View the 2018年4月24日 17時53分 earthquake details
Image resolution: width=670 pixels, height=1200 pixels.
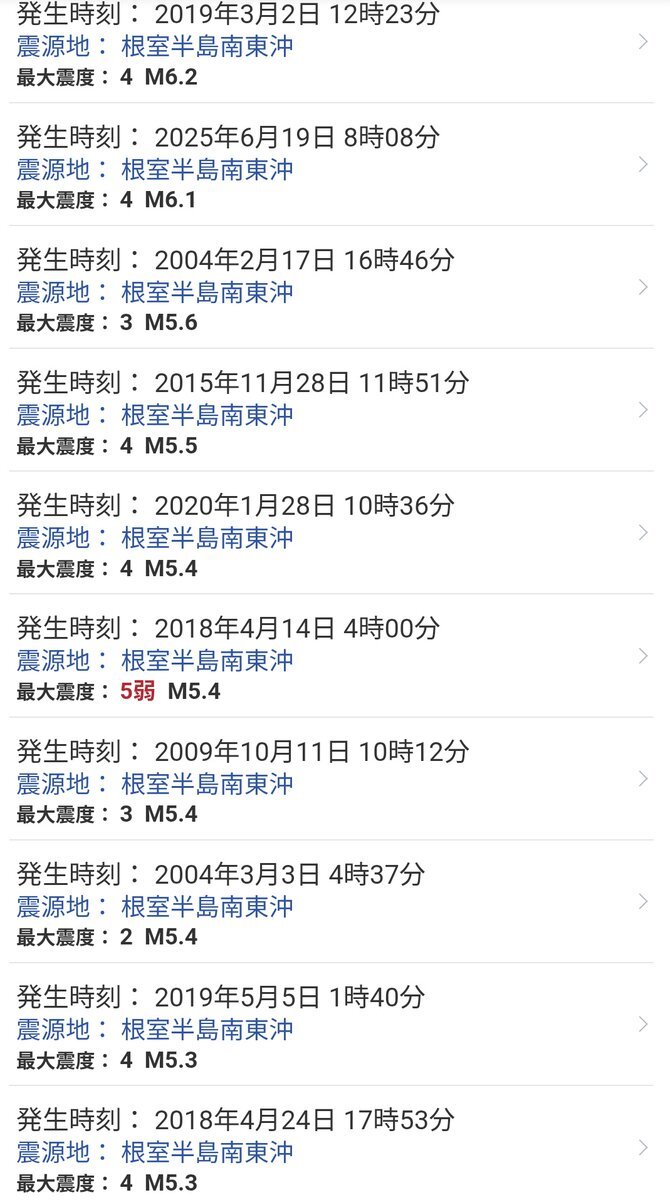tap(335, 1144)
